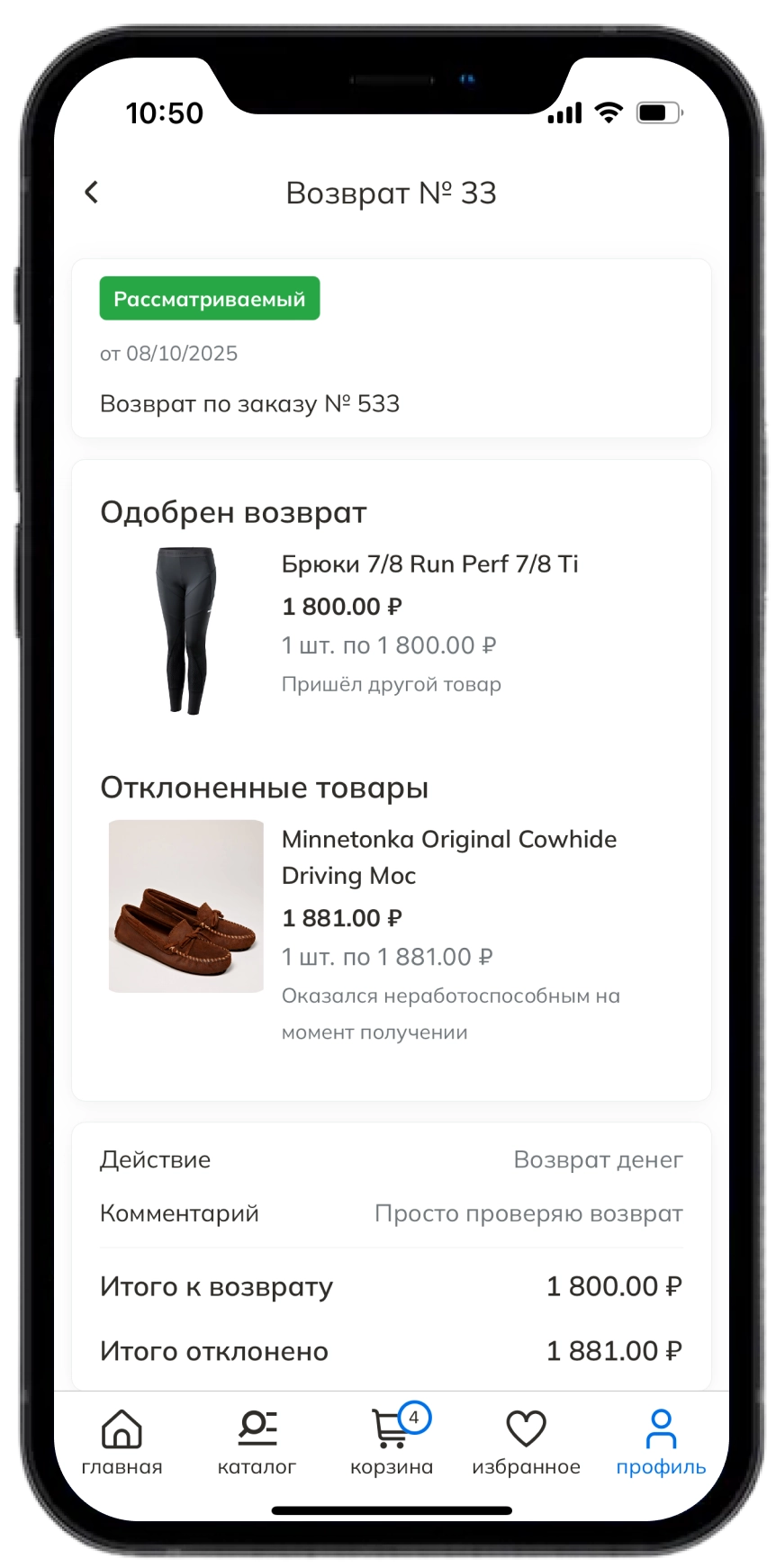Switch to the главная tab
Image resolution: width=776 pixels, height=1568 pixels.
click(122, 1442)
